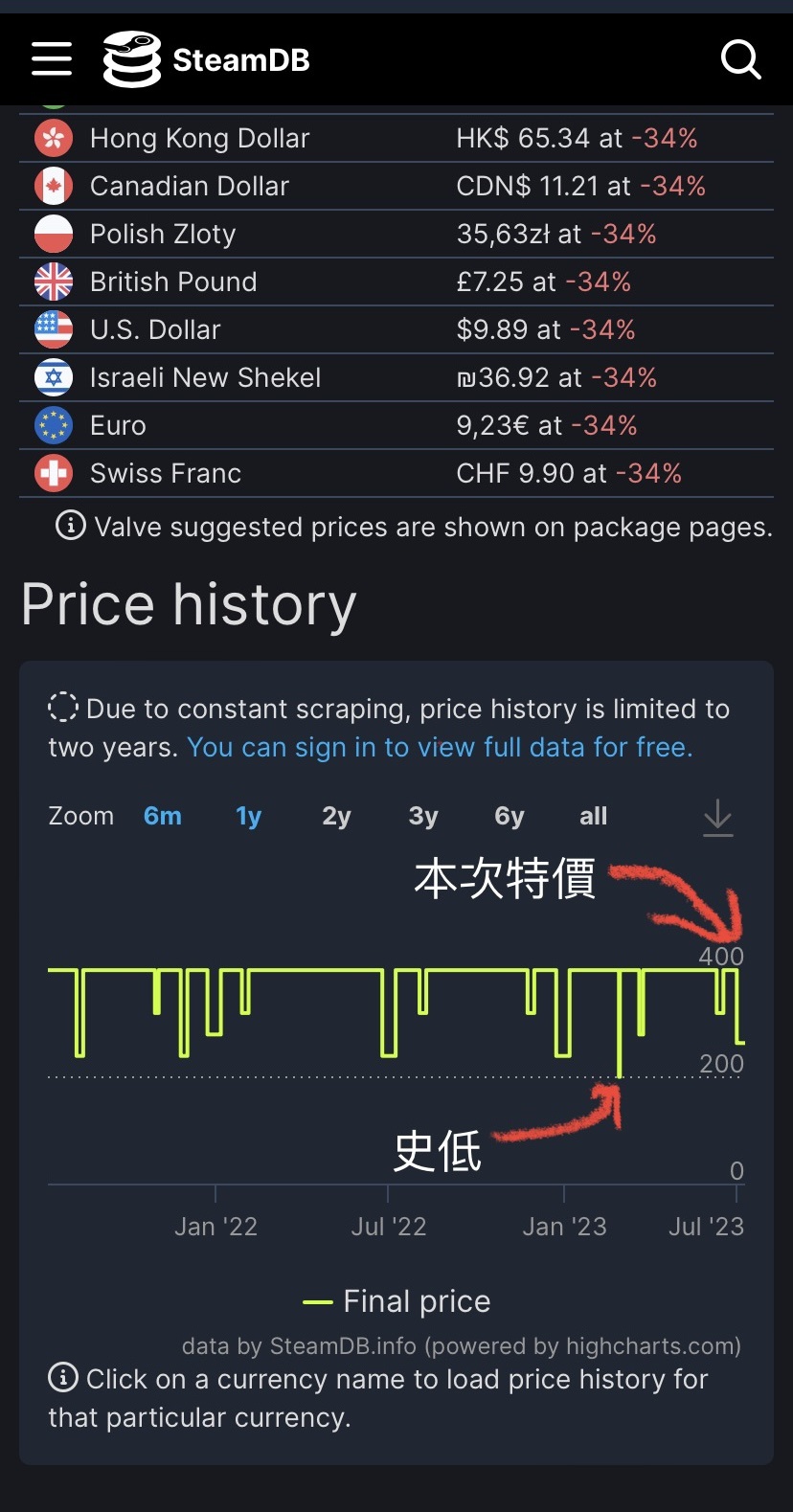Go to the SteamDB home page

click(x=207, y=59)
